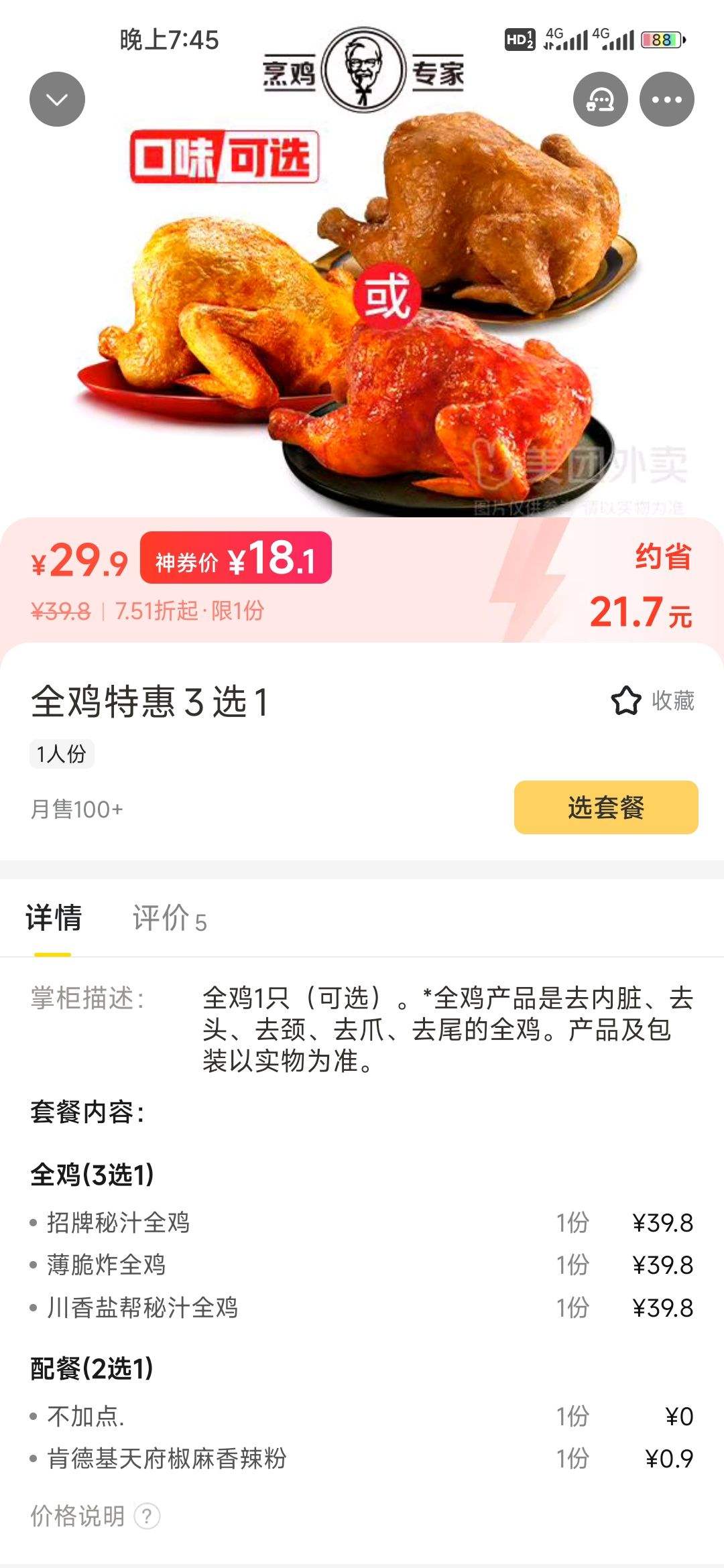Screen dimensions: 724x1568
Task: Open the three-dot more options menu
Action: tap(666, 100)
